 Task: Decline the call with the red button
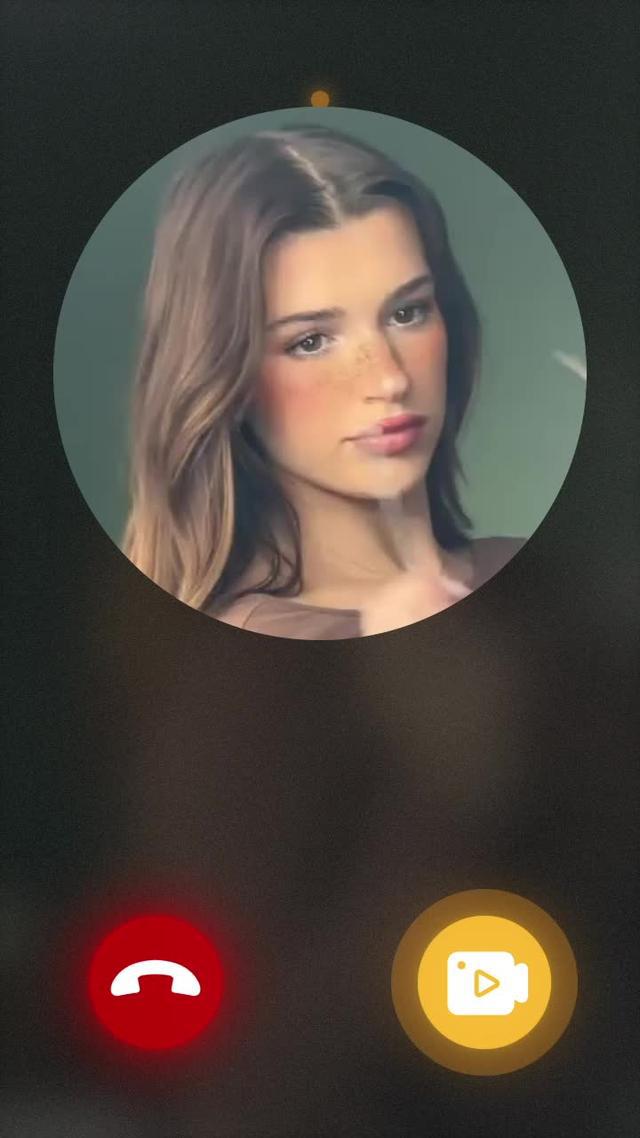[x=155, y=981]
